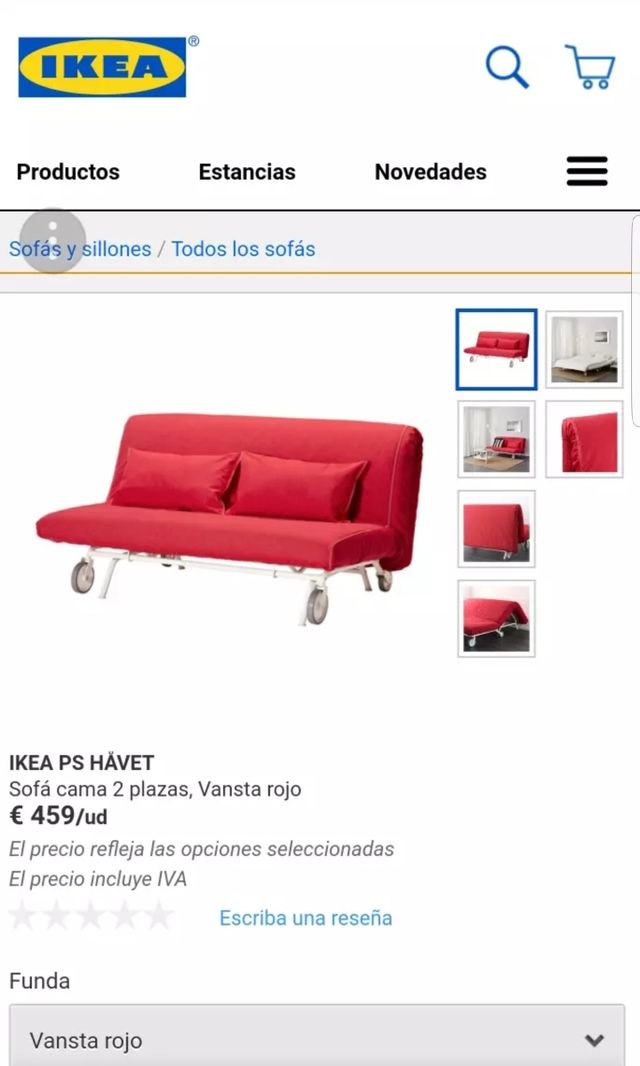Go to Novedades section
The height and width of the screenshot is (1066, 640).
430,172
